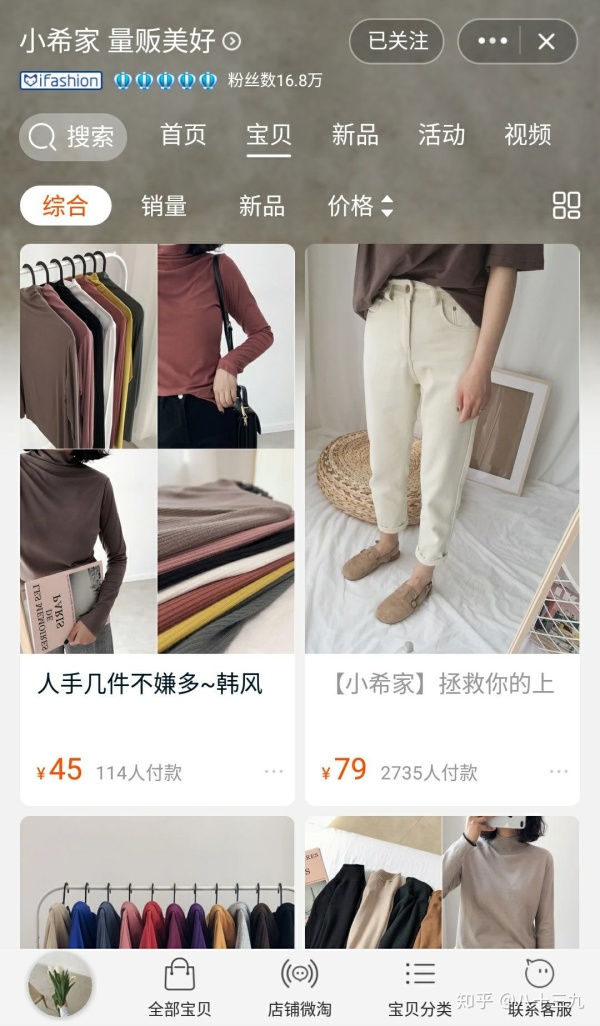Switch to the 视频 tab
The image size is (600, 1026).
click(528, 135)
